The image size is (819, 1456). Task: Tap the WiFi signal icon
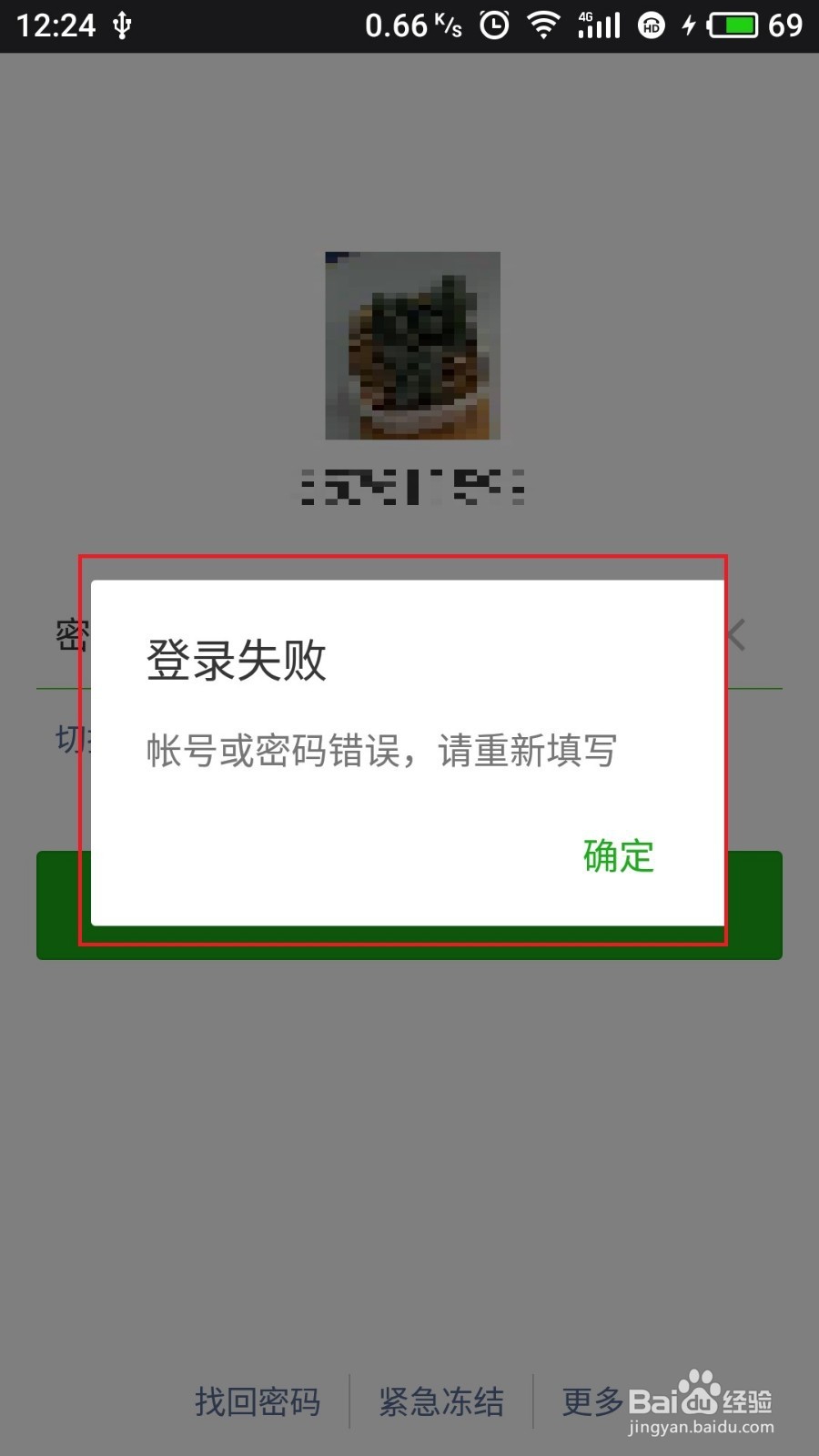543,25
